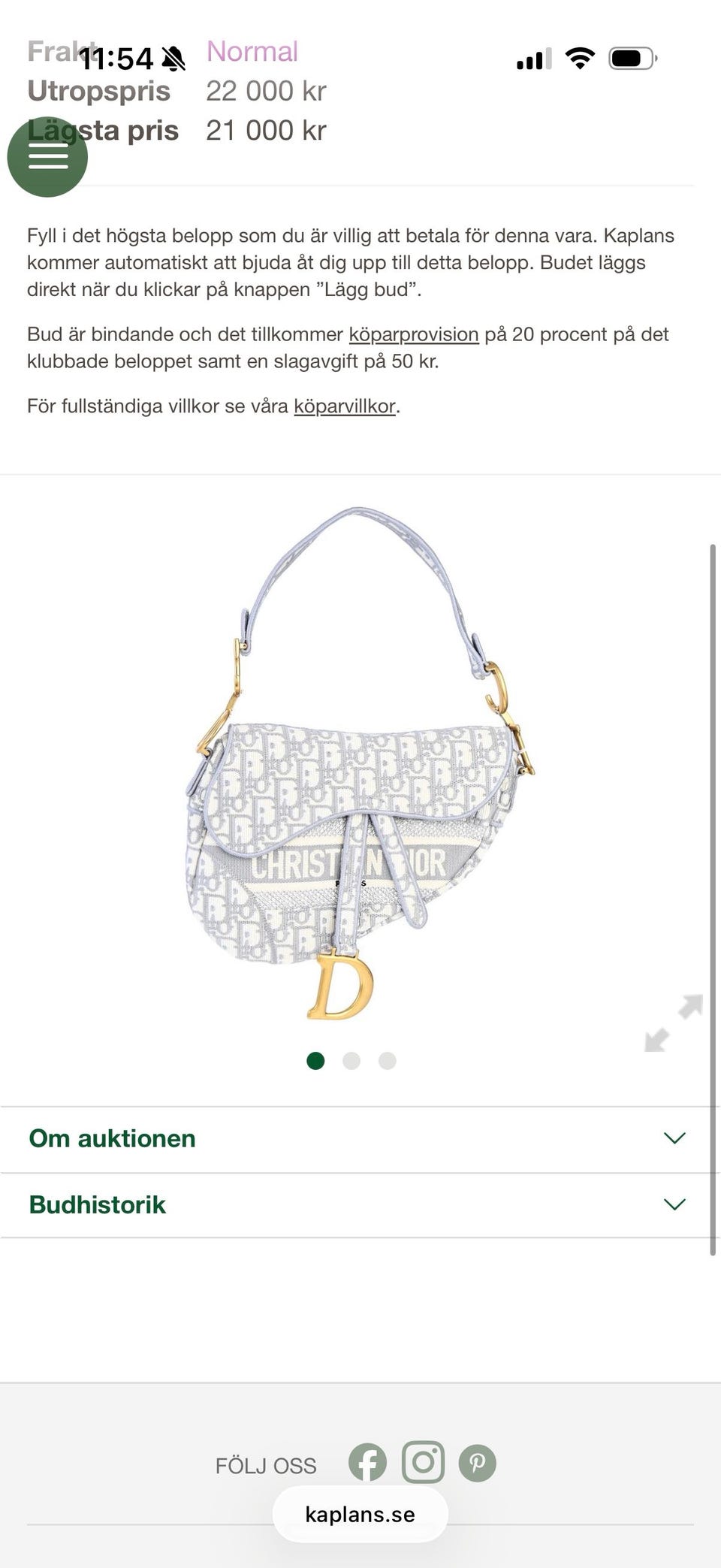
Task: Show the third product photo via dot
Action: [388, 1061]
